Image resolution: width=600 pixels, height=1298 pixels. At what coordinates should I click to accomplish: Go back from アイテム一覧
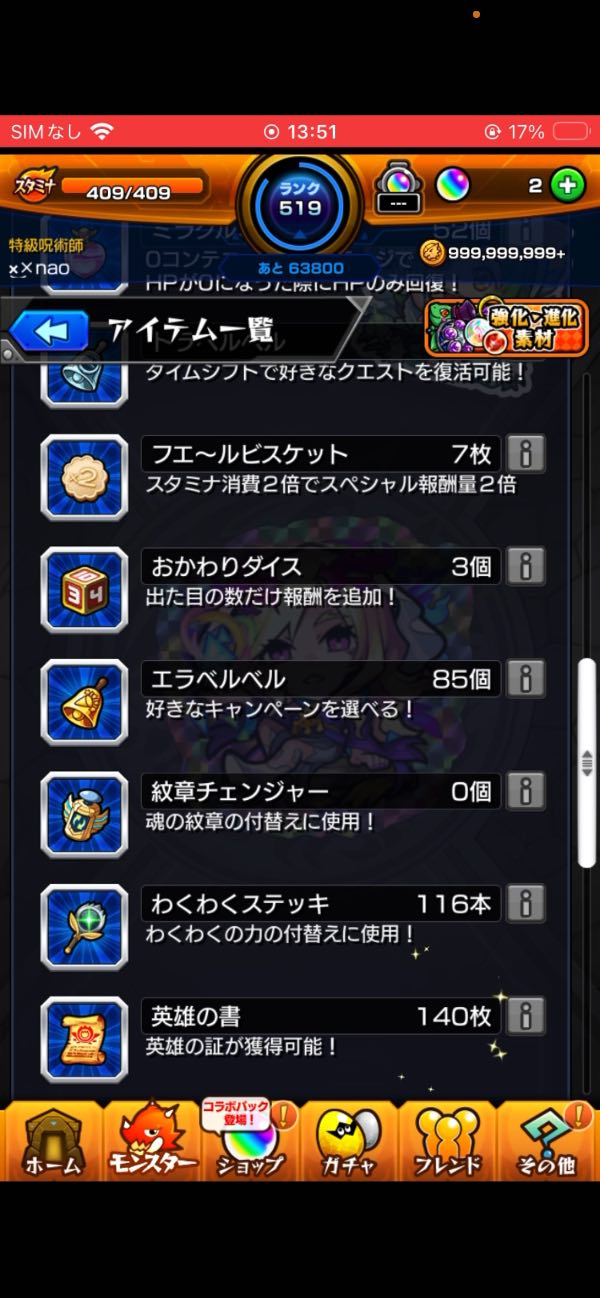coord(50,331)
